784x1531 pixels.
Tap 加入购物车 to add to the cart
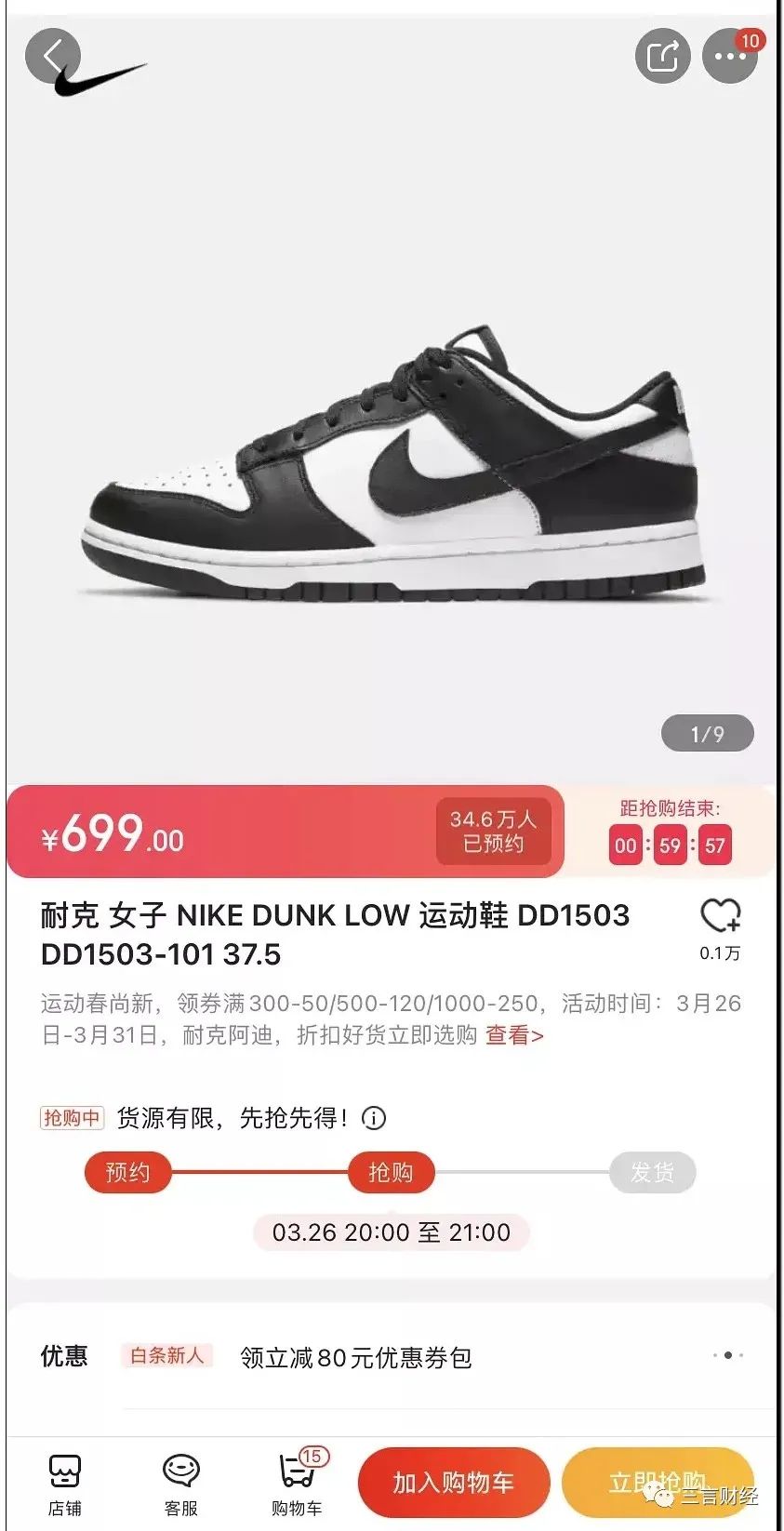point(454,1483)
